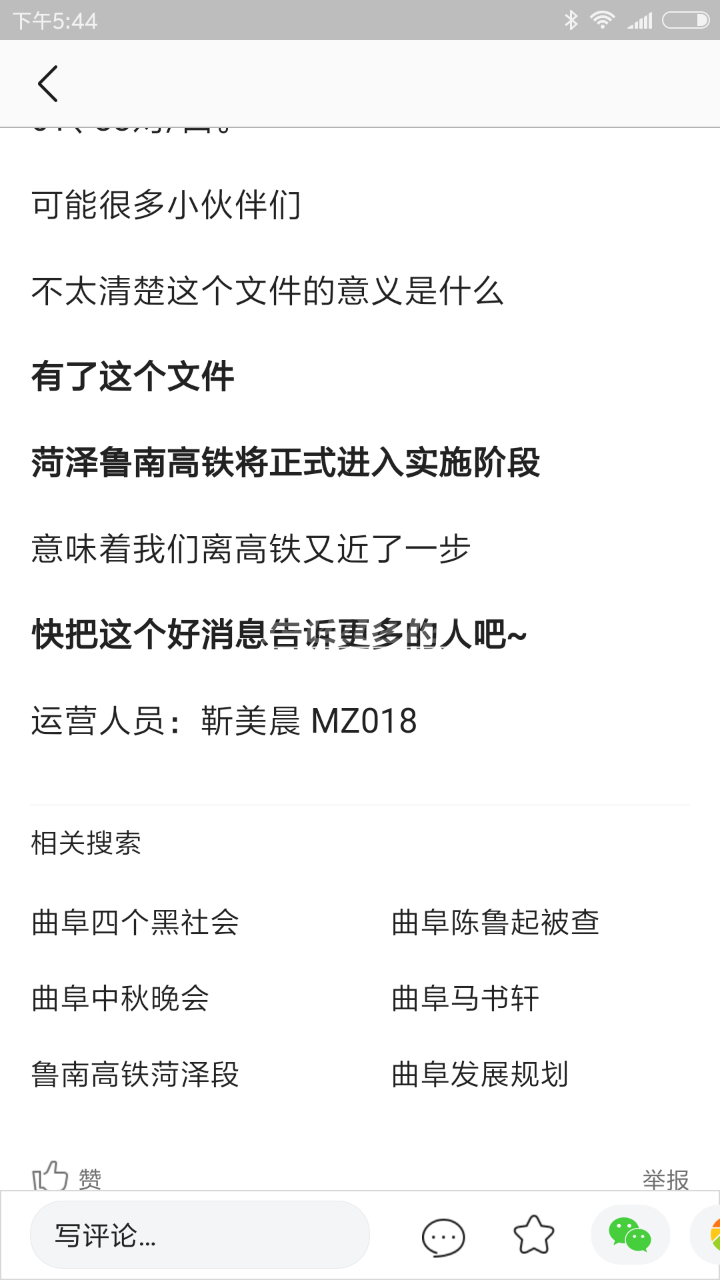View comments via the speech bubble icon
This screenshot has width=720, height=1280.
click(x=443, y=1237)
